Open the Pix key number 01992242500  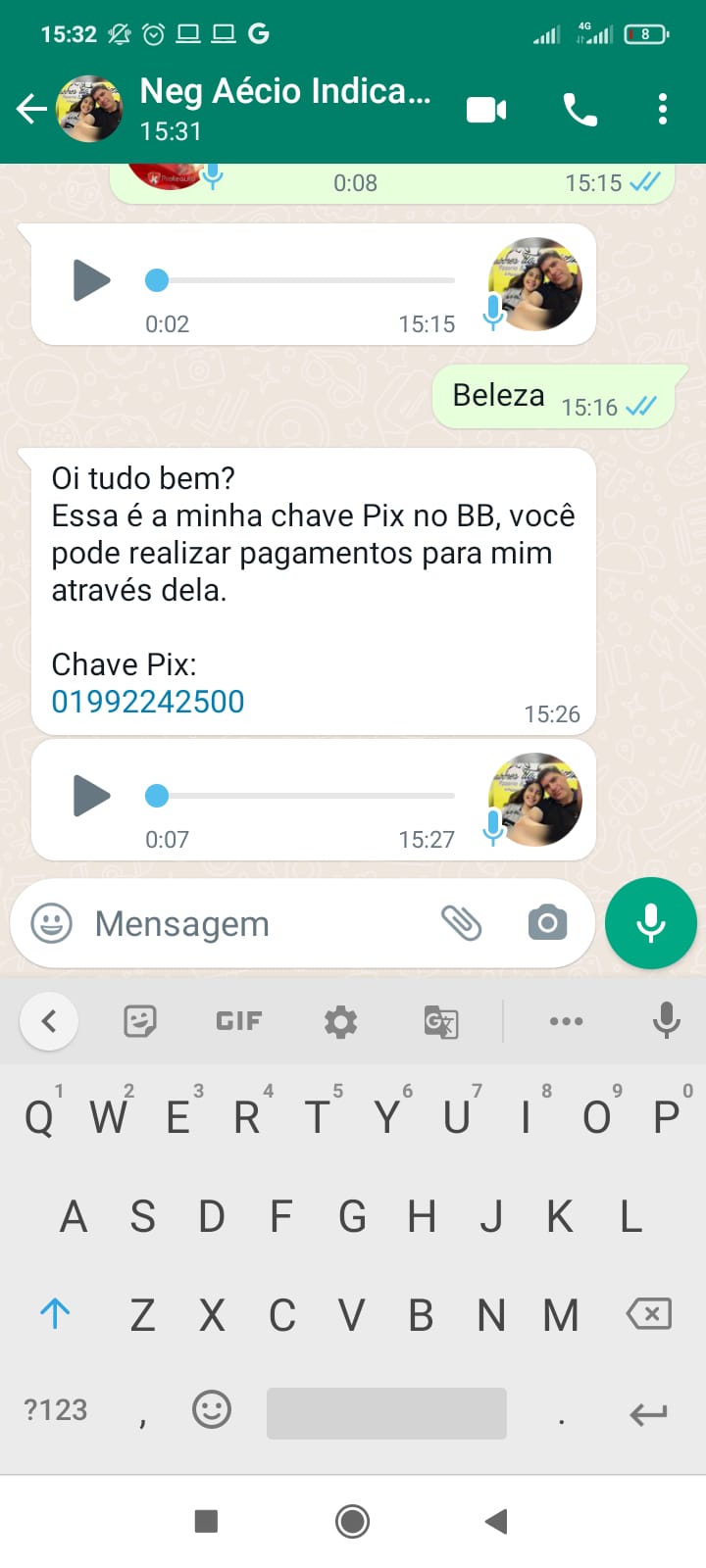(x=148, y=702)
